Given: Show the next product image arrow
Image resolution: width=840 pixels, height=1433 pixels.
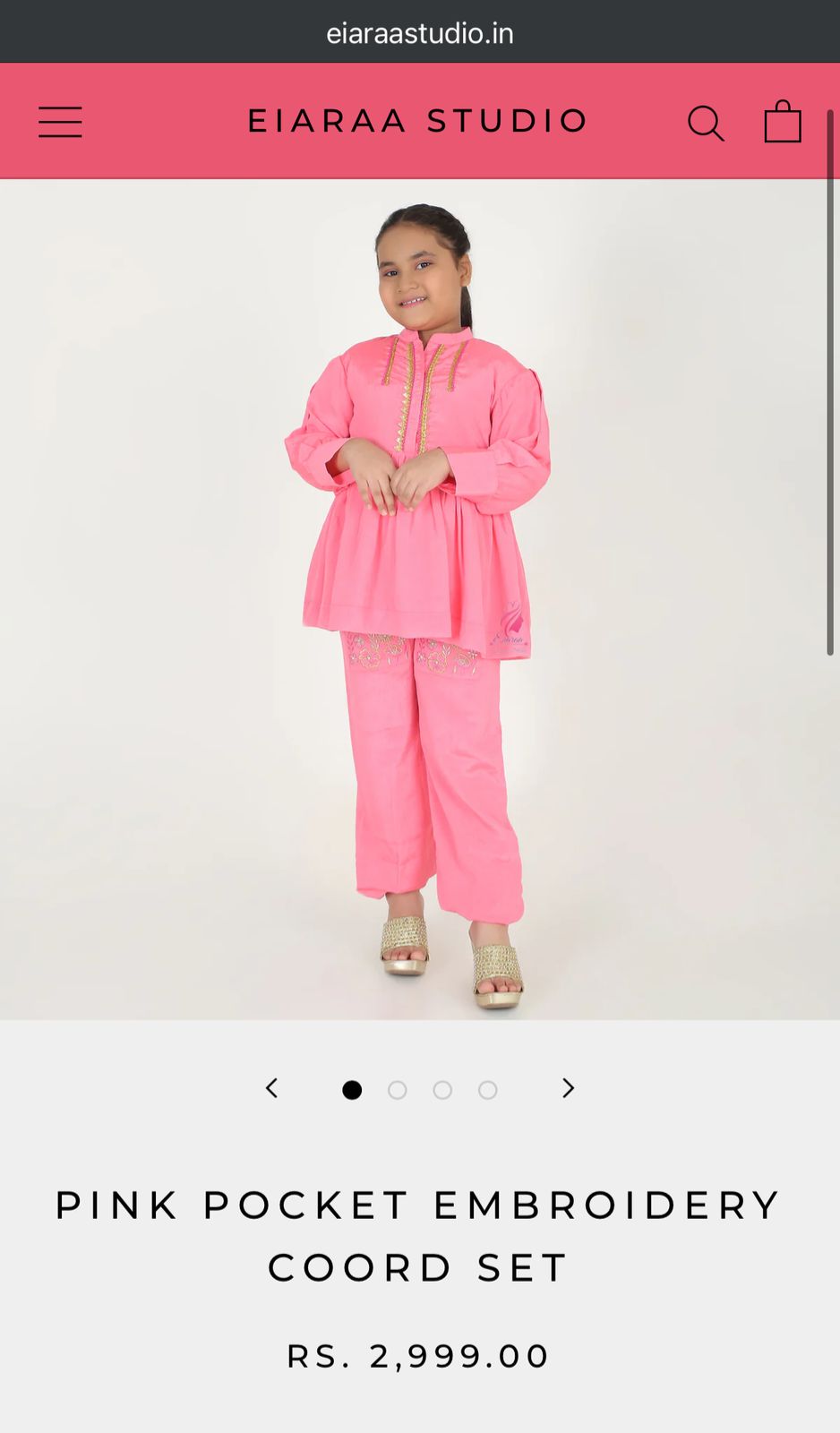Looking at the screenshot, I should [x=568, y=1088].
